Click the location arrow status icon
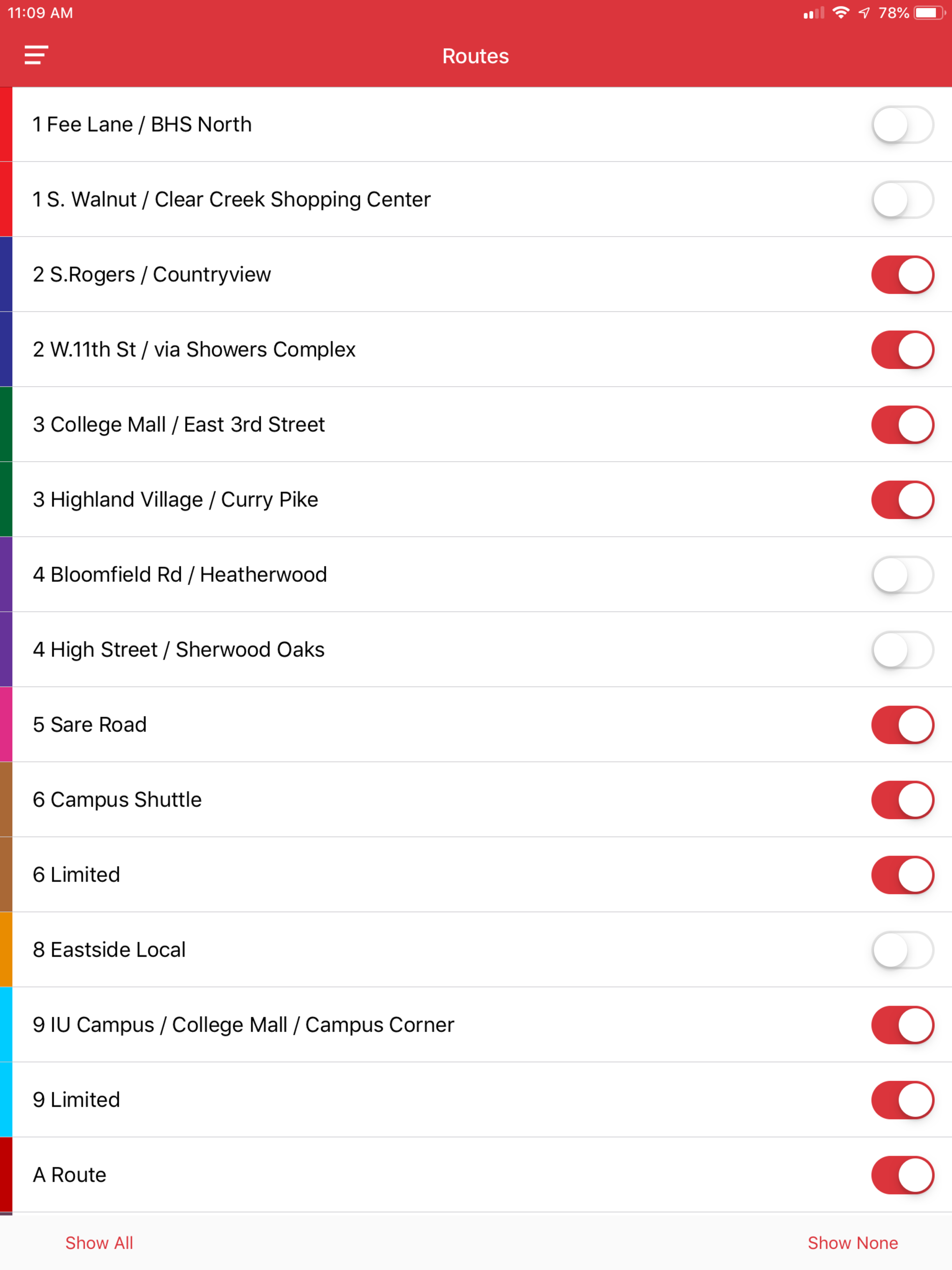Screen dimensions: 952x1270 click(865, 12)
